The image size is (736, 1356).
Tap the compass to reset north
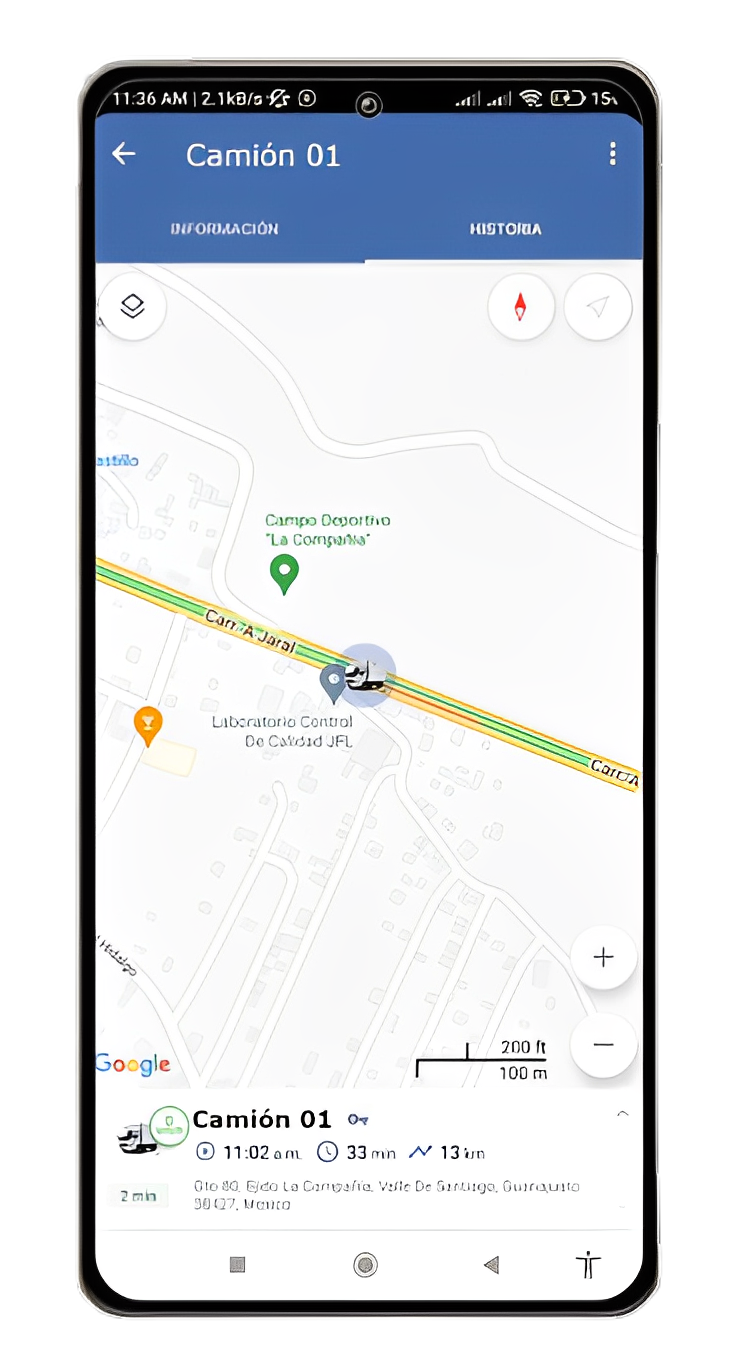point(520,306)
